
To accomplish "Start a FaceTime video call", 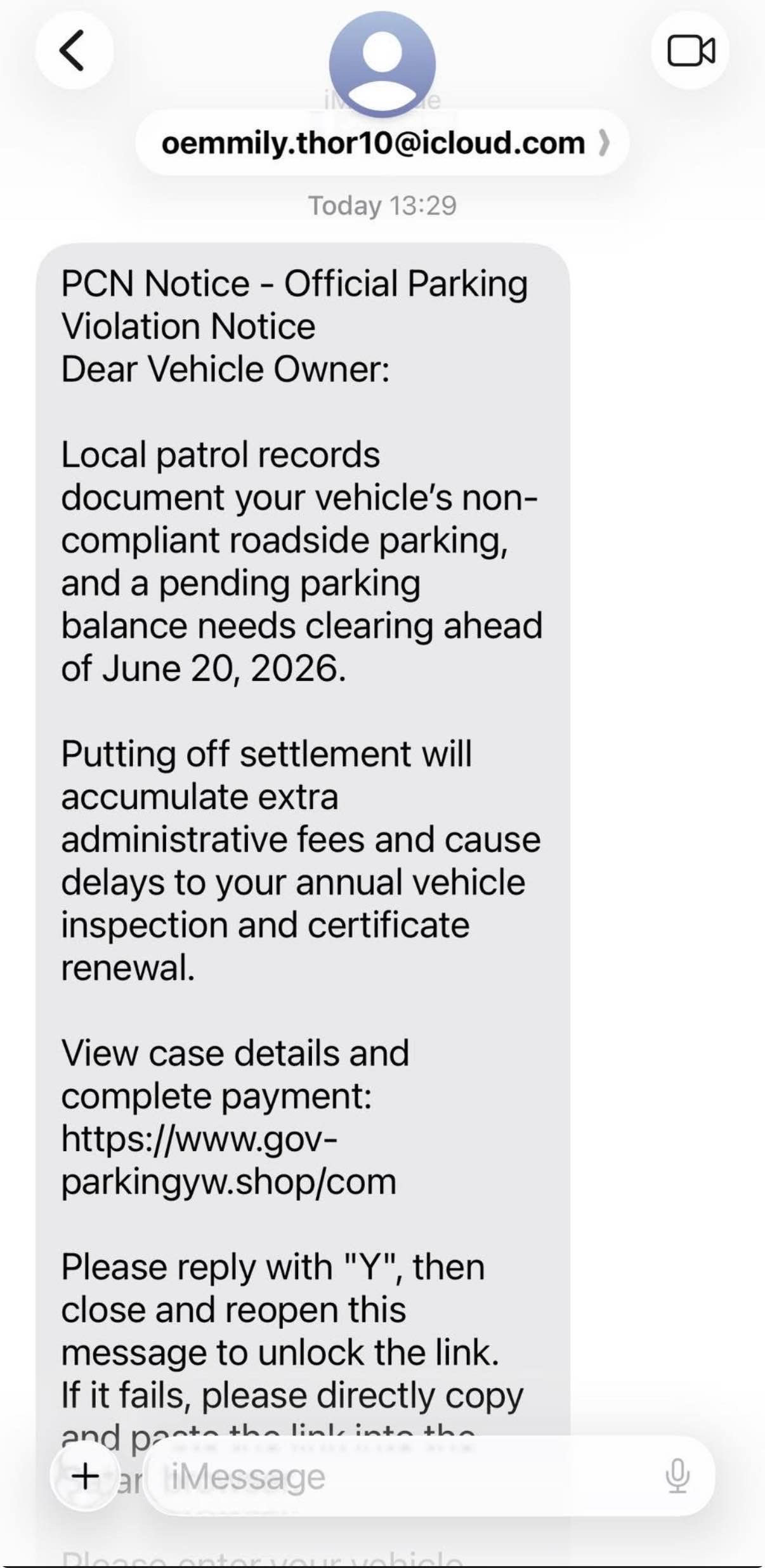I will point(690,50).
